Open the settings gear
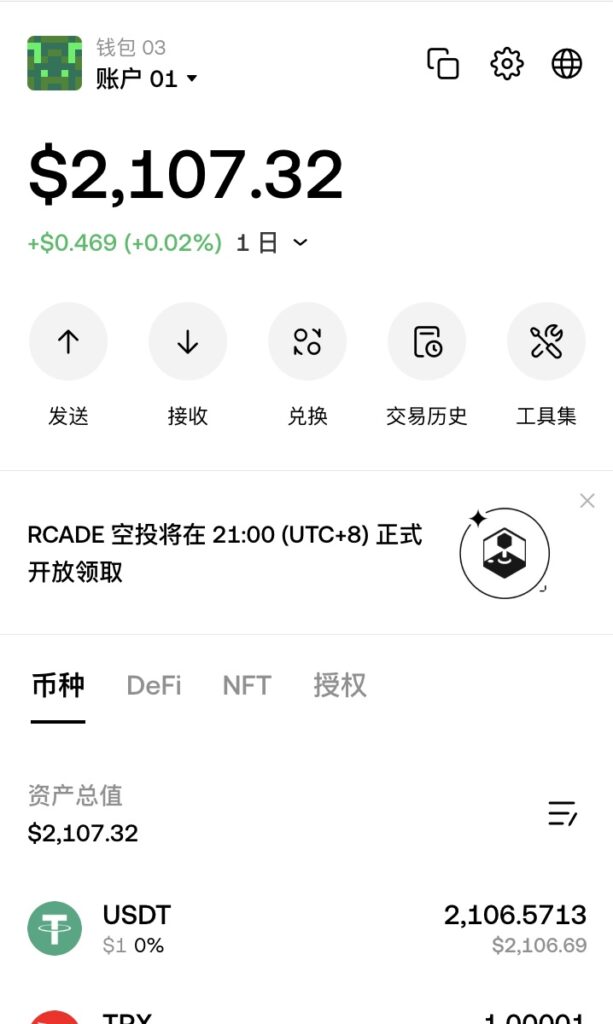This screenshot has width=613, height=1024. point(507,63)
